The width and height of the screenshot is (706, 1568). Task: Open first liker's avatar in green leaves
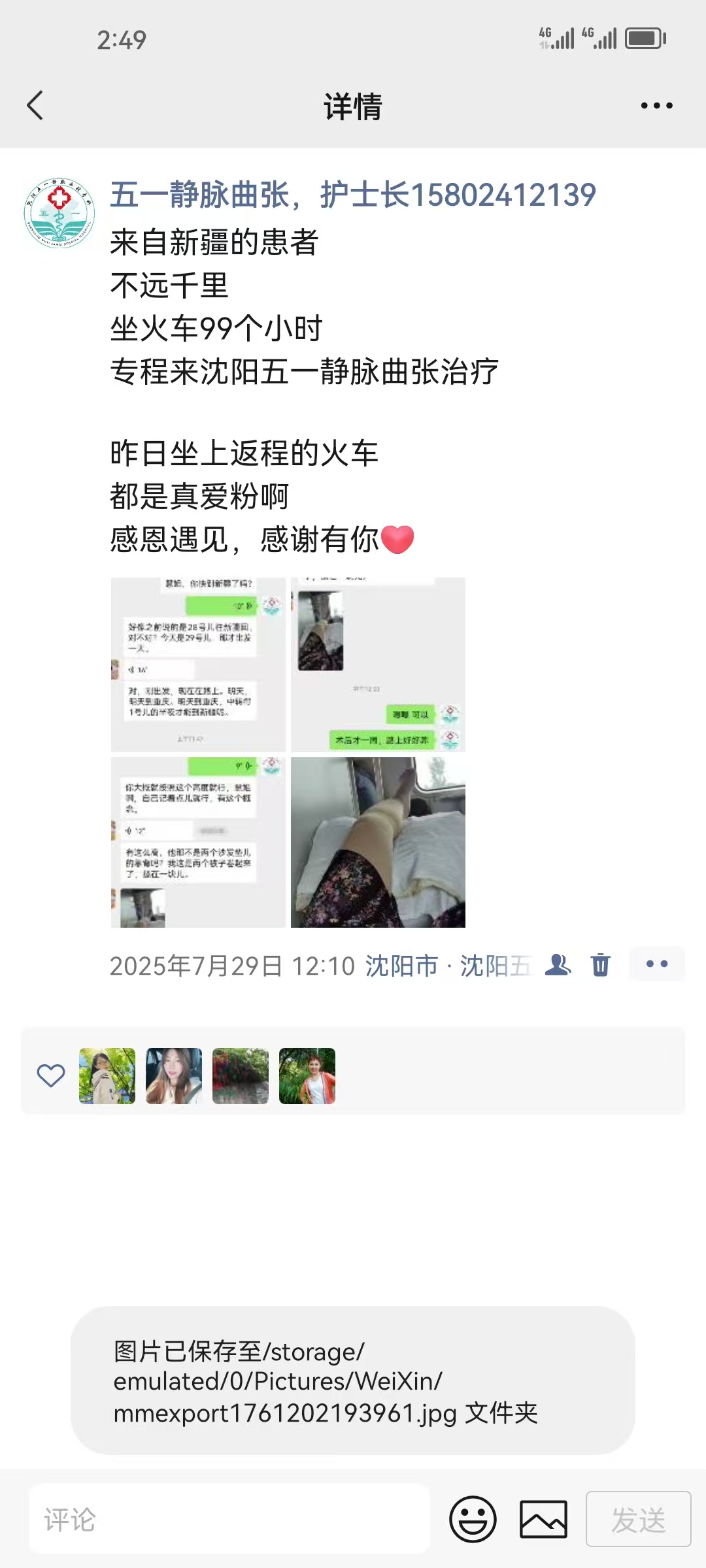click(107, 1076)
